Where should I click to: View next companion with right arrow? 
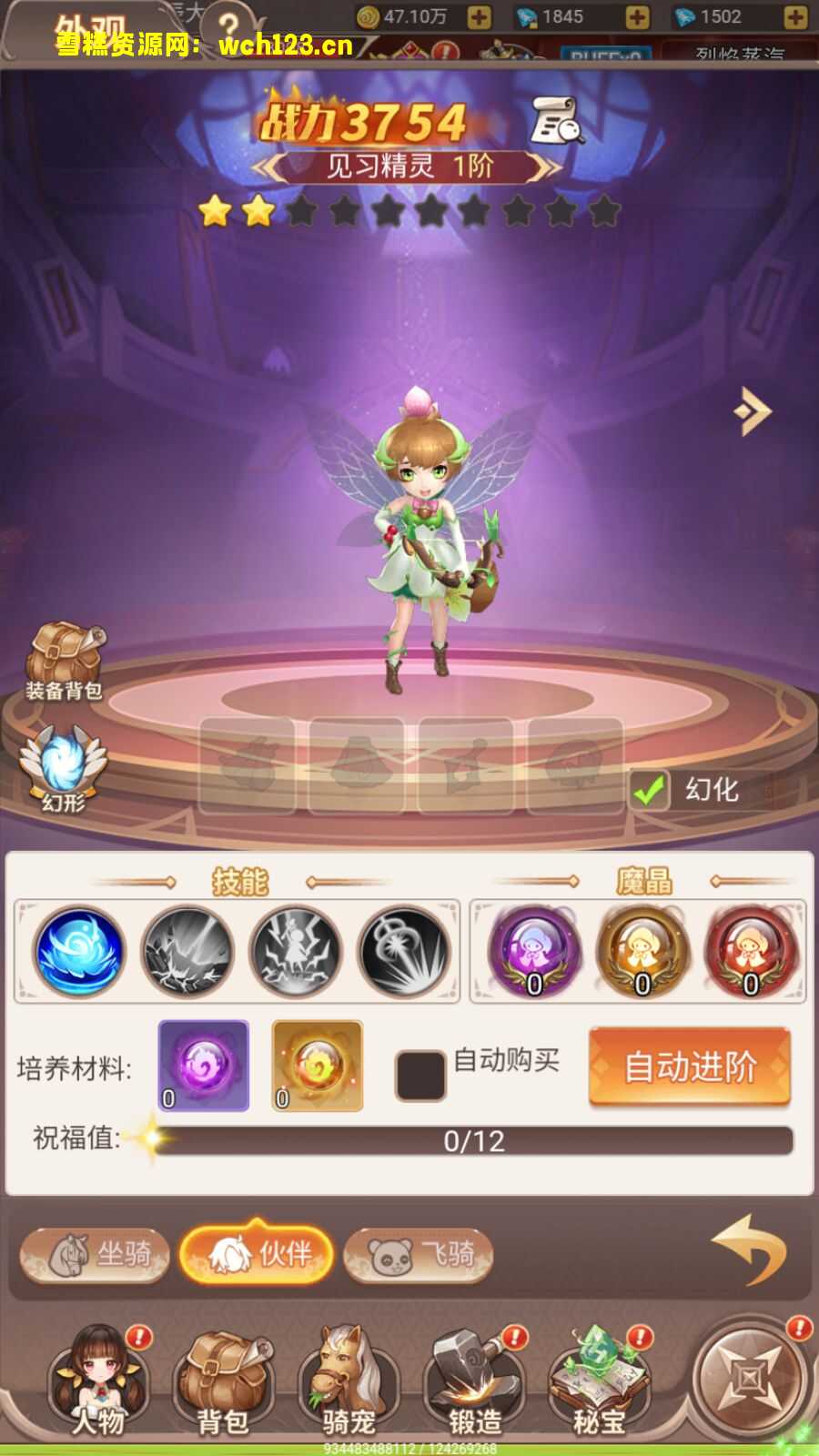753,411
